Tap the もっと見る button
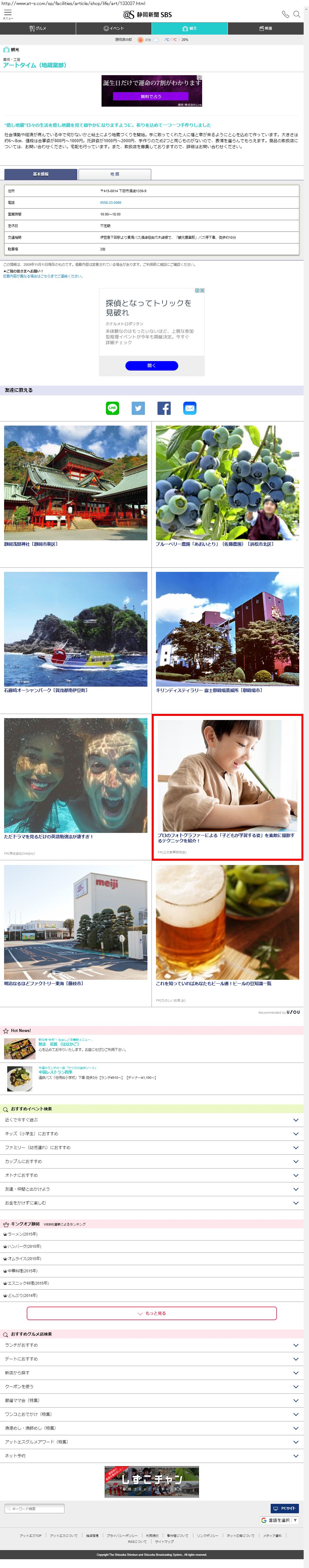The height and width of the screenshot is (1568, 309). [x=152, y=1313]
